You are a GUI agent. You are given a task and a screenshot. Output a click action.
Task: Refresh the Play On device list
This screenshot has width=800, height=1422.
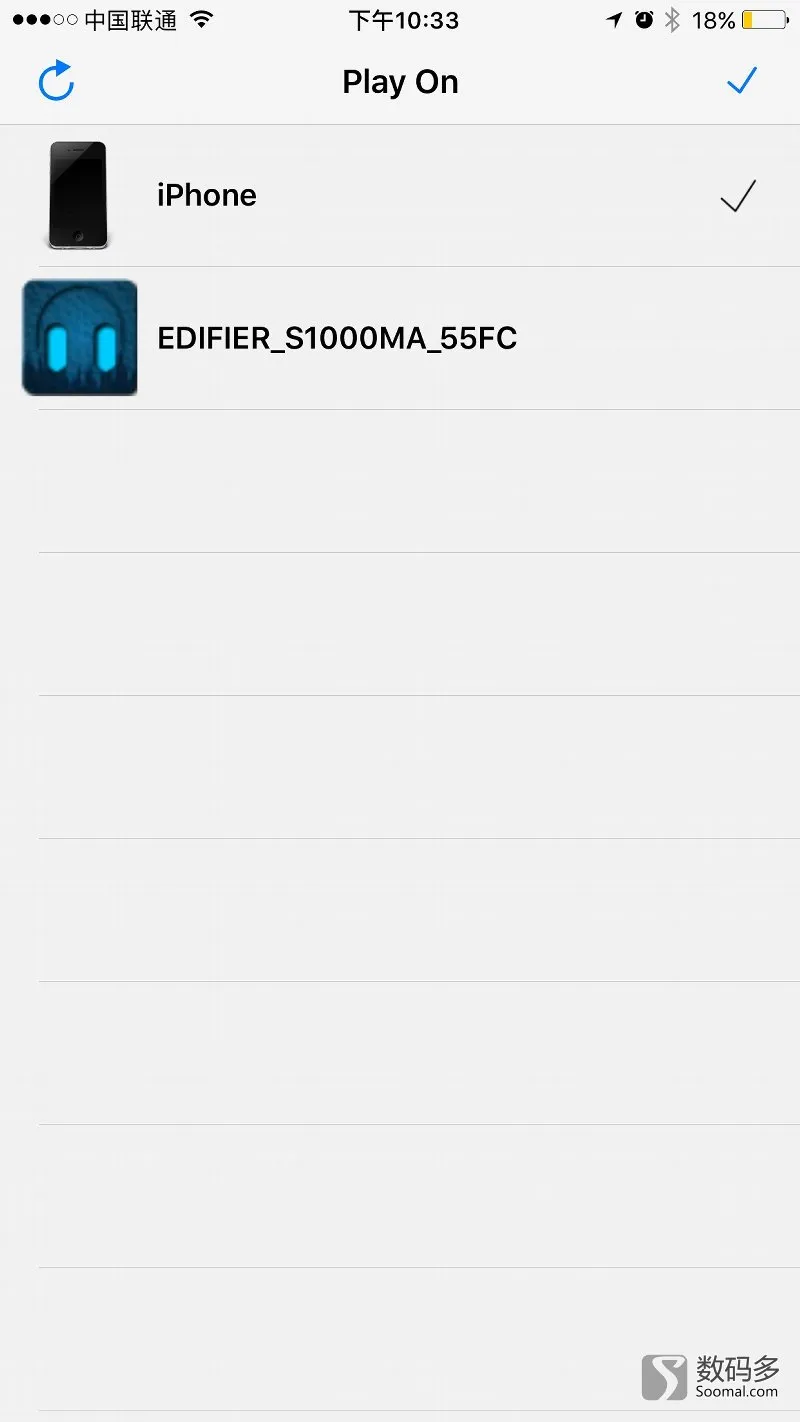[56, 81]
